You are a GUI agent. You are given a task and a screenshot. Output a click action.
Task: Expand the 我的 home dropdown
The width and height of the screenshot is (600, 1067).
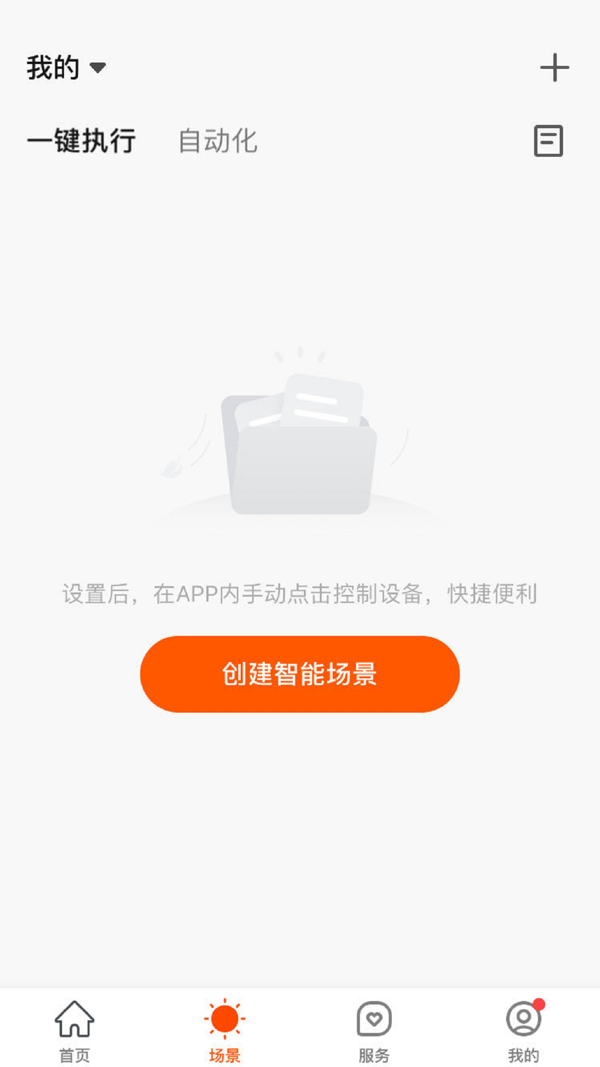click(x=66, y=68)
